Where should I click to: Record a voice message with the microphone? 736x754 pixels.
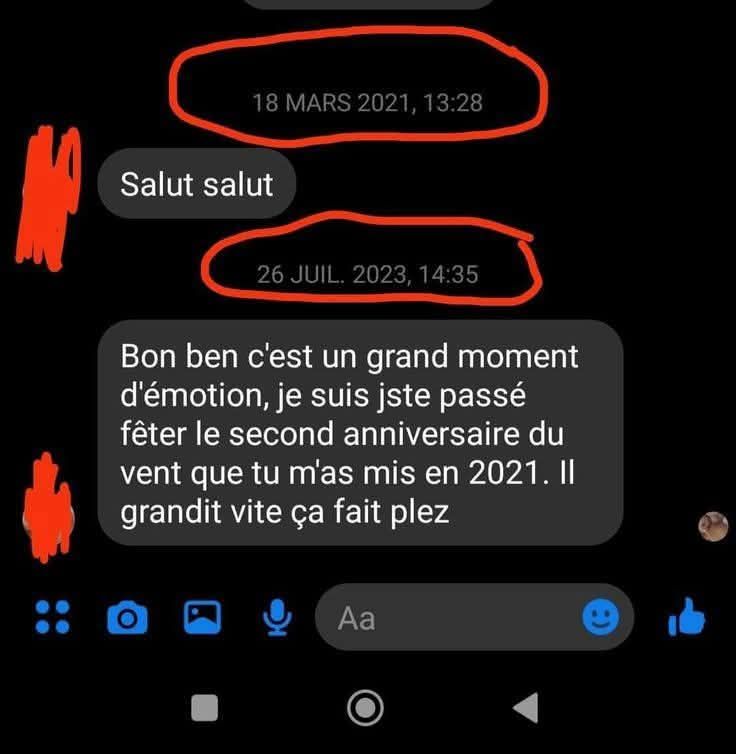click(x=277, y=618)
